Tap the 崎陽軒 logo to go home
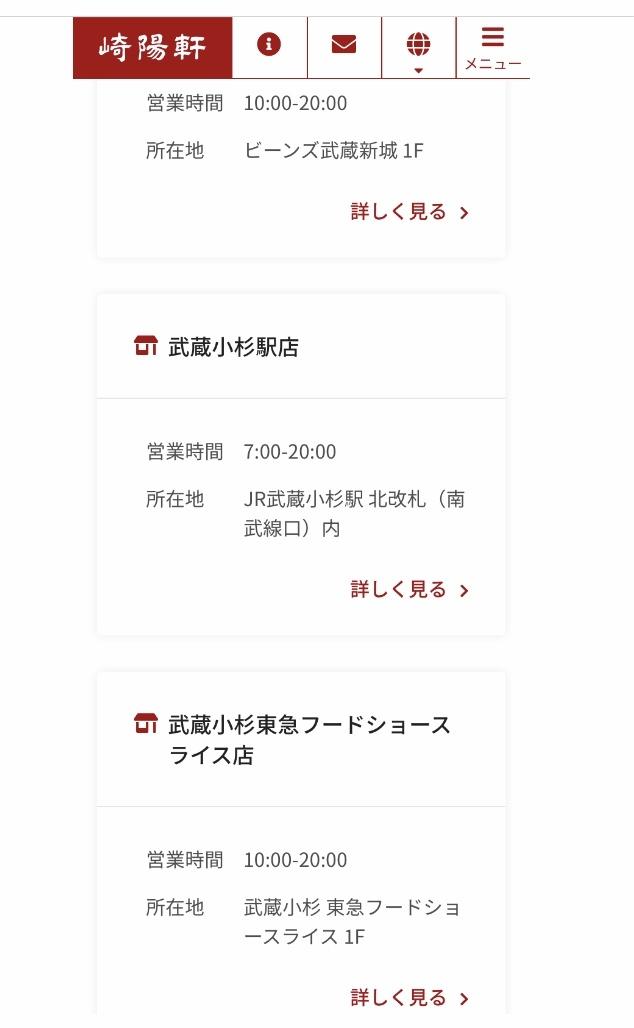This screenshot has width=634, height=1028. coord(152,48)
